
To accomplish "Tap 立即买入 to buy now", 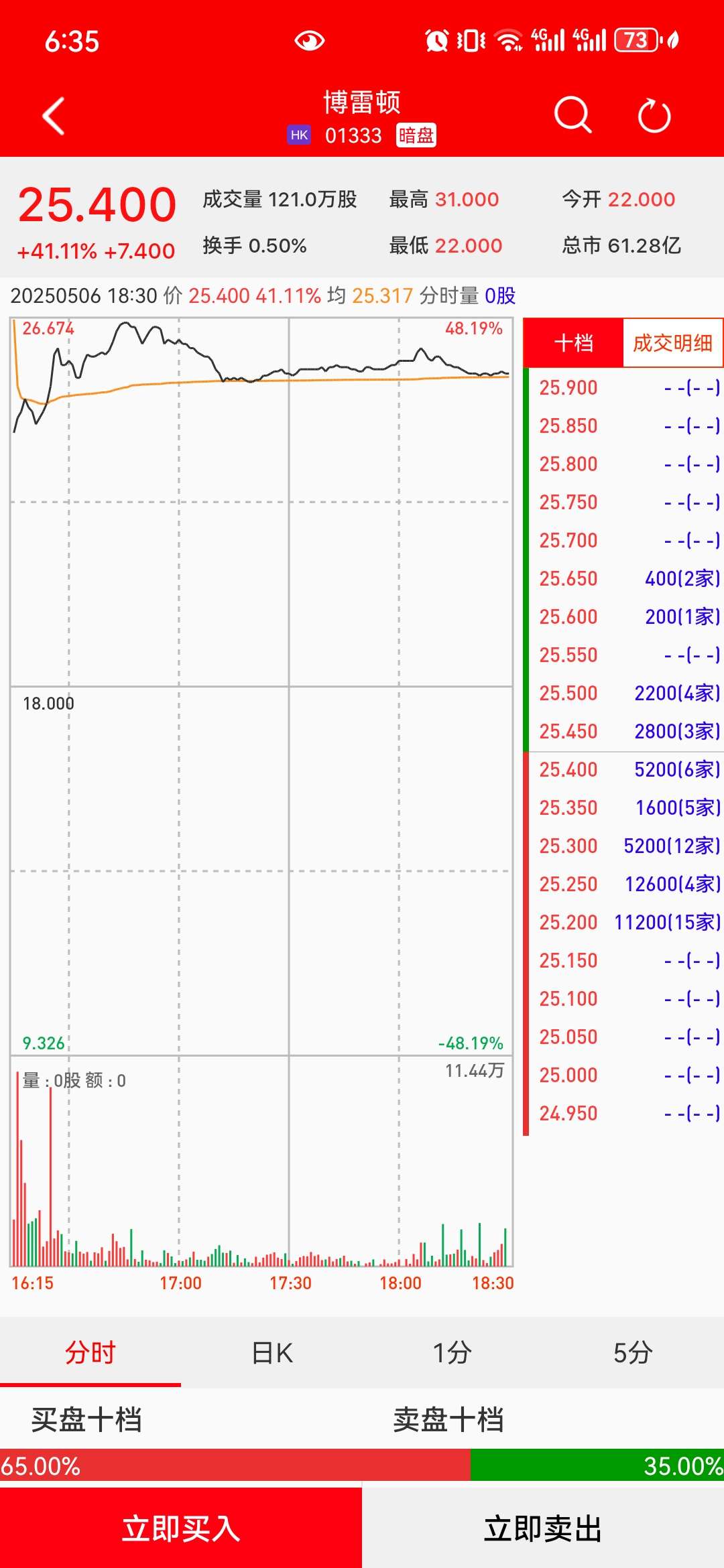I will click(x=181, y=1529).
